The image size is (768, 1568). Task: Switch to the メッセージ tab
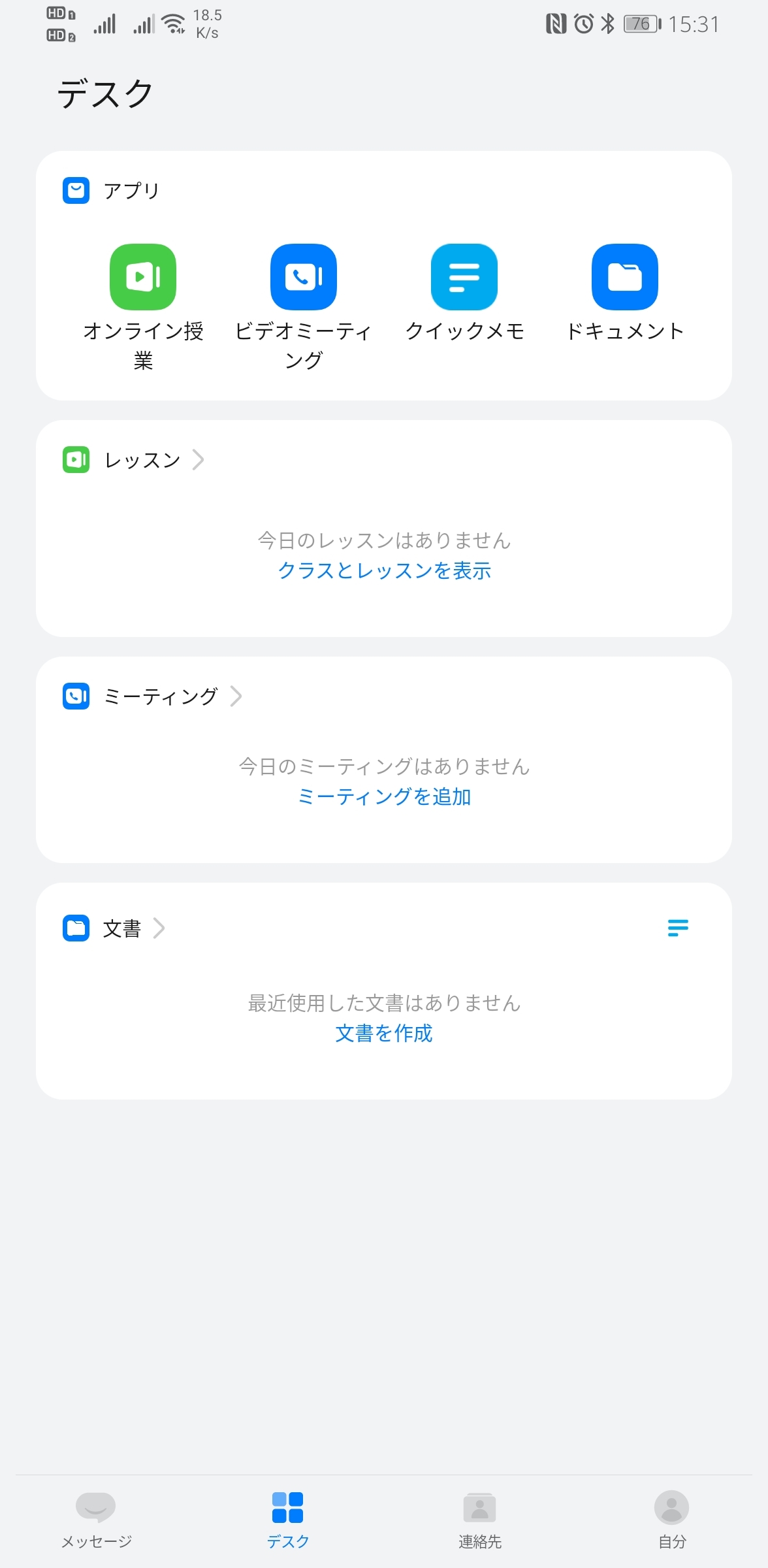click(96, 1519)
